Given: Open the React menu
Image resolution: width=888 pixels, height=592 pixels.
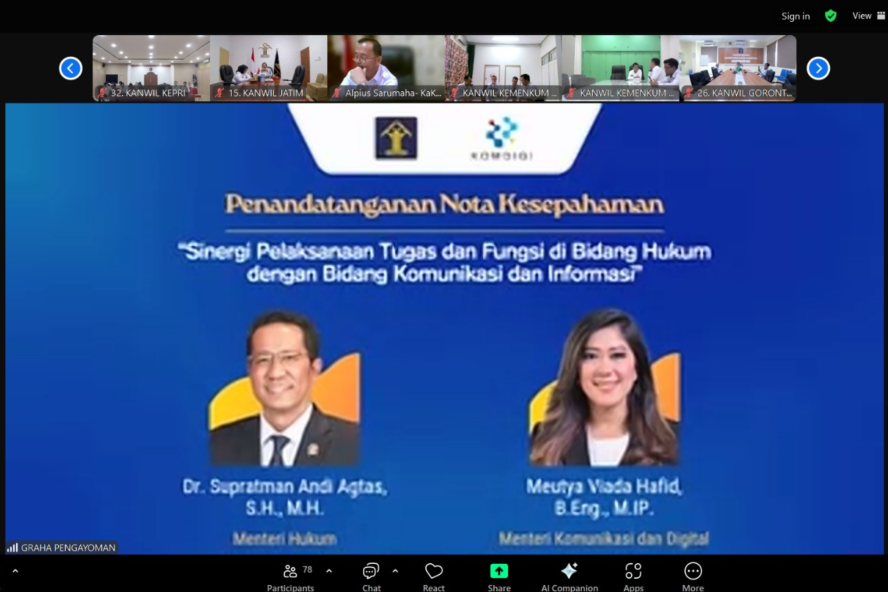Looking at the screenshot, I should [433, 575].
